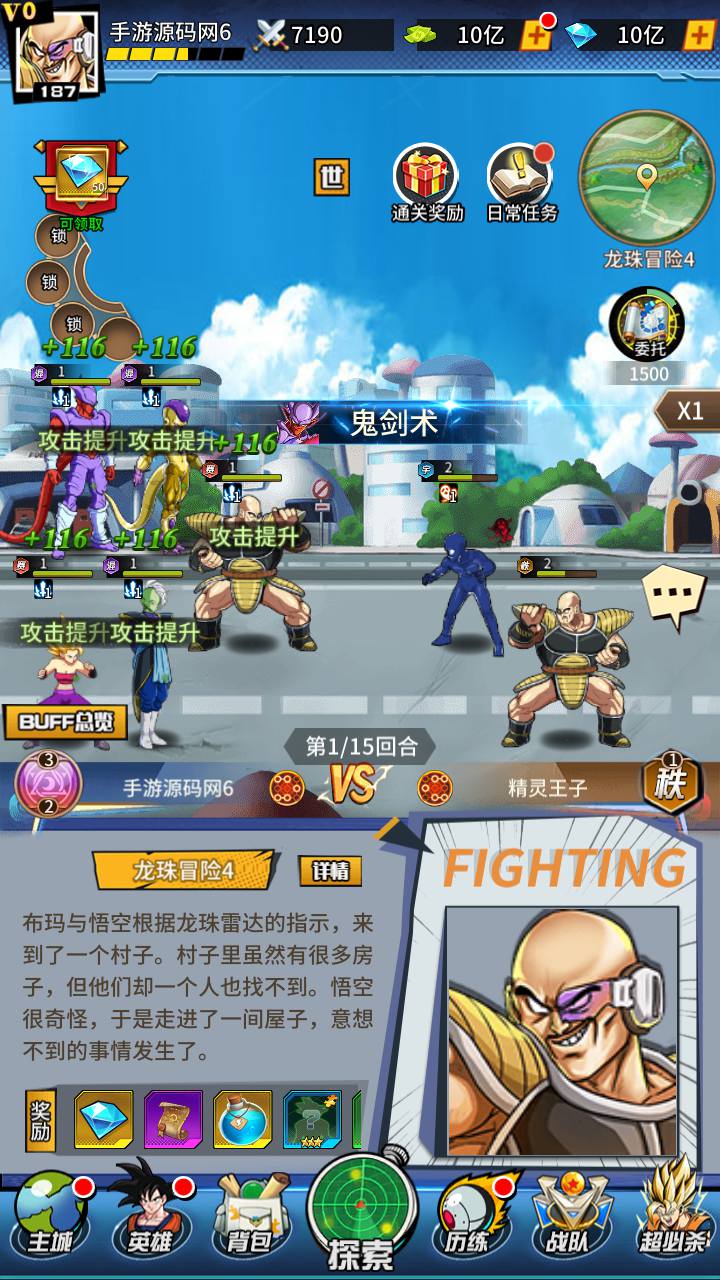Open 日常任务 daily tasks

521,182
